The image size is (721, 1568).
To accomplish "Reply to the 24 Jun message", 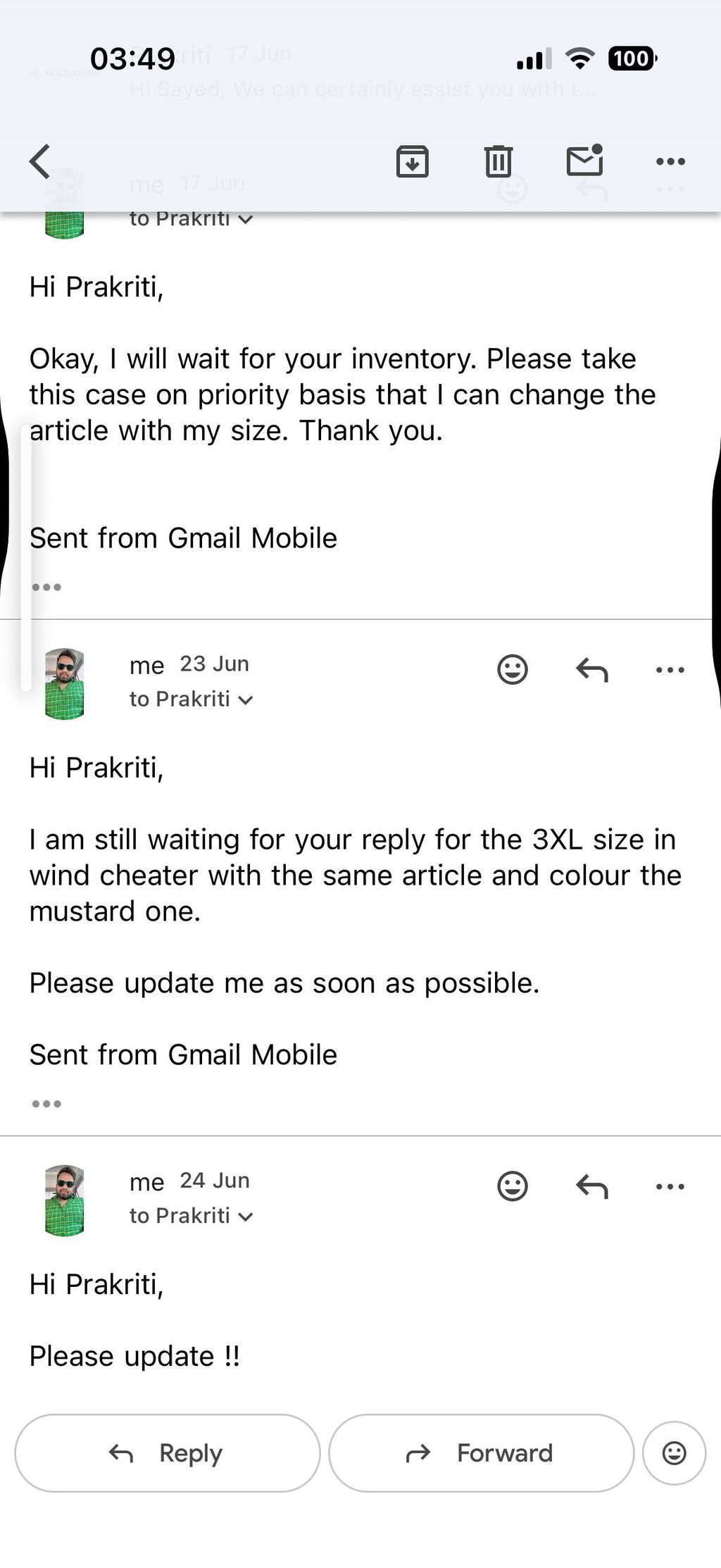I will (x=592, y=1187).
